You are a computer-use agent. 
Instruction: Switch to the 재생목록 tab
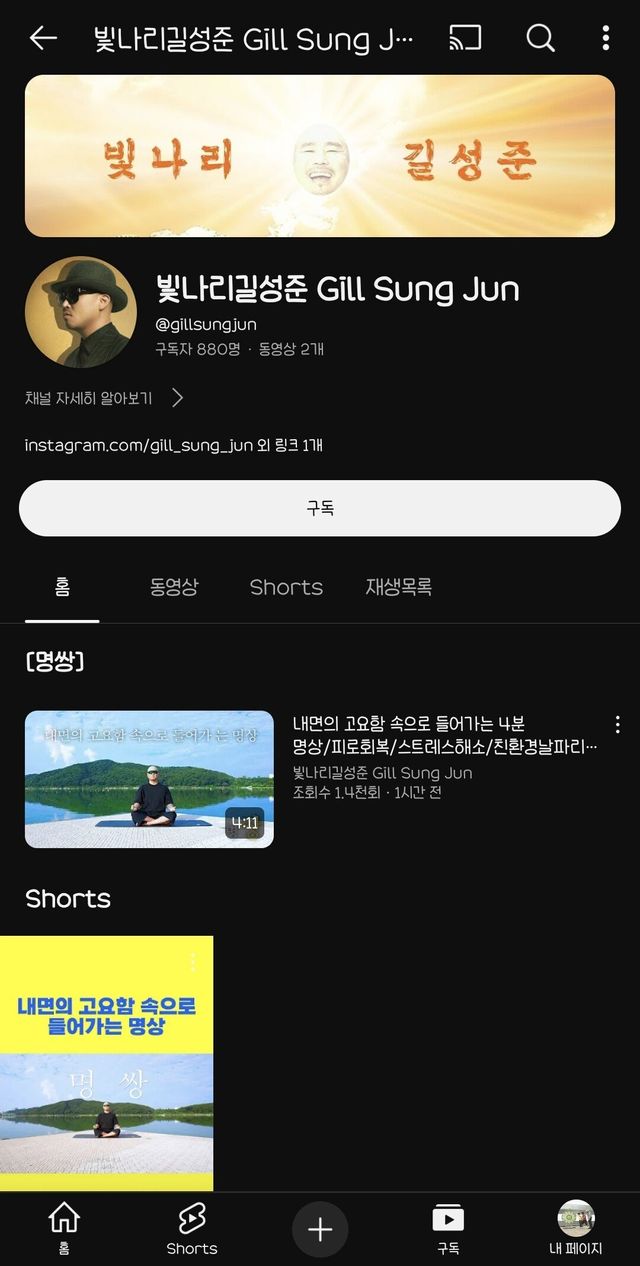(x=398, y=587)
